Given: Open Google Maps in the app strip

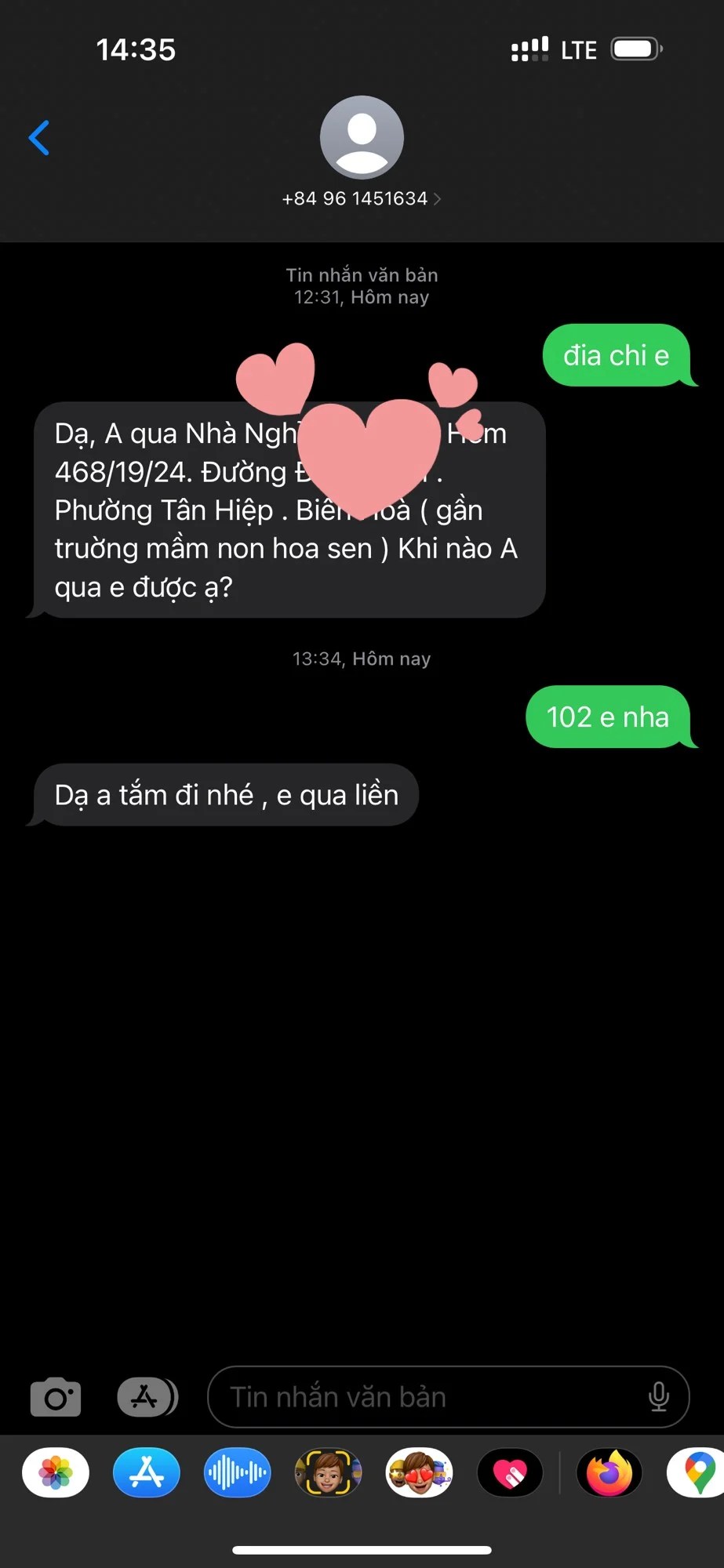Looking at the screenshot, I should point(697,1472).
